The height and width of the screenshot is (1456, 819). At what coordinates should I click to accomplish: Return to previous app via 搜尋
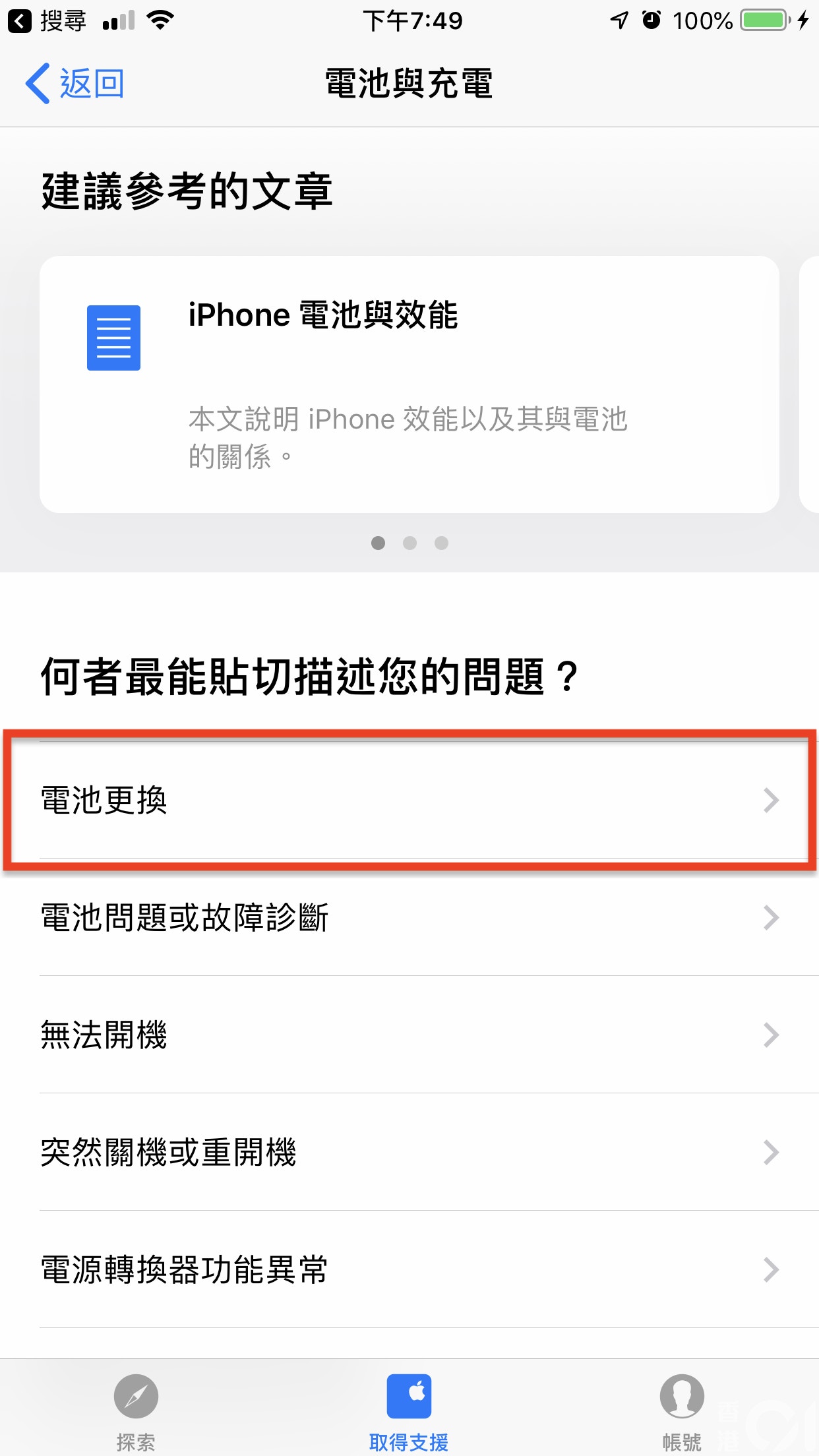pos(47,21)
